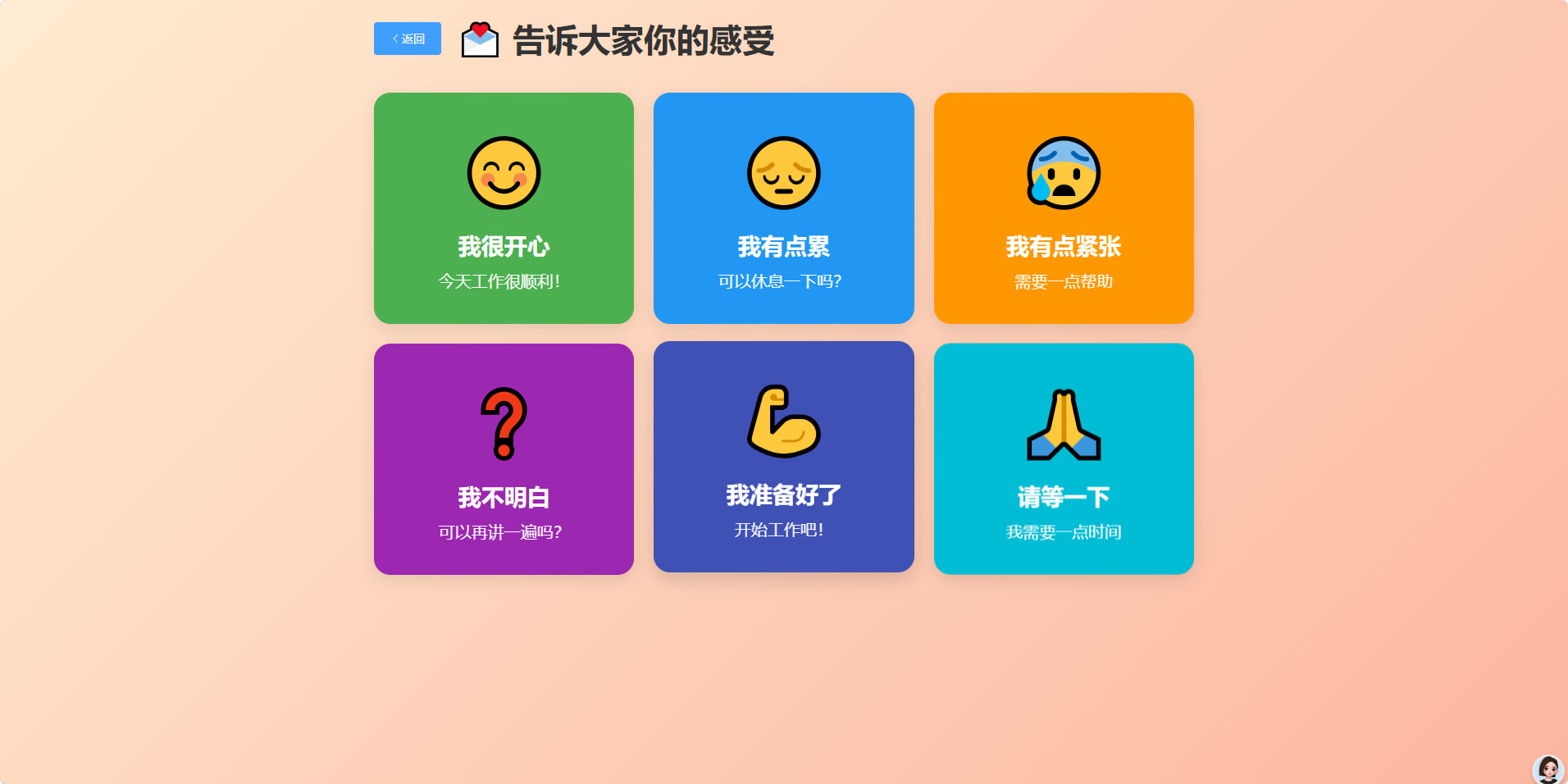The width and height of the screenshot is (1568, 784).
Task: Select the 我准备好了 card
Action: pyautogui.click(x=783, y=457)
